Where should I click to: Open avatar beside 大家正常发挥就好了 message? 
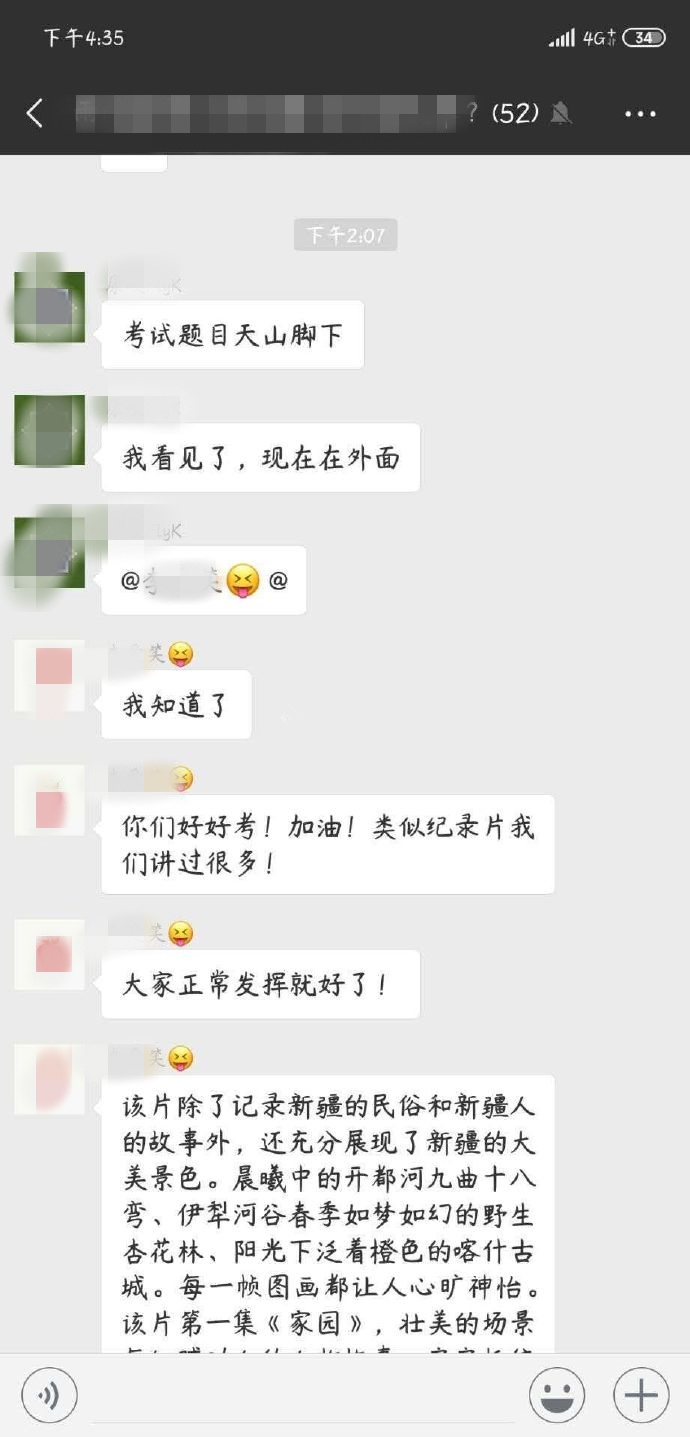click(49, 955)
